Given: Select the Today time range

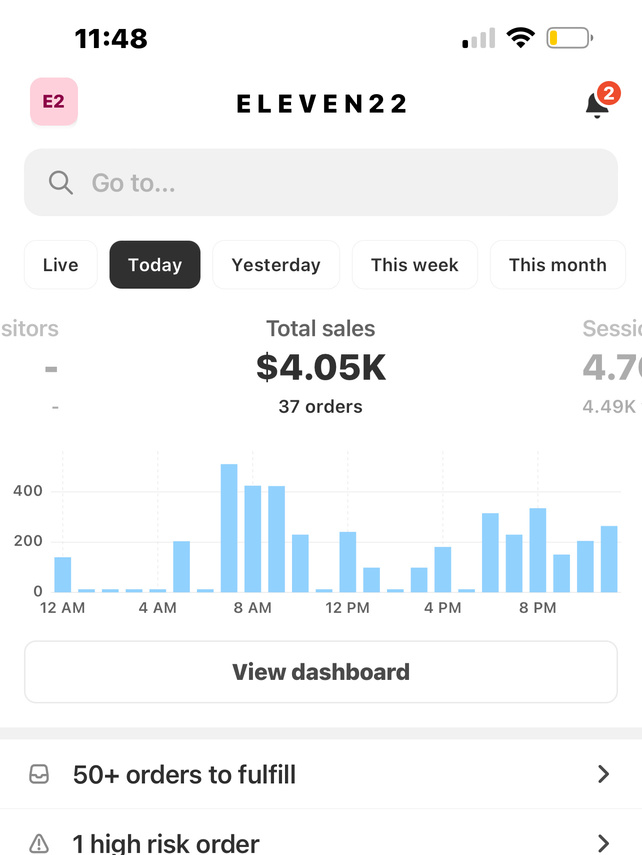Looking at the screenshot, I should pos(155,265).
